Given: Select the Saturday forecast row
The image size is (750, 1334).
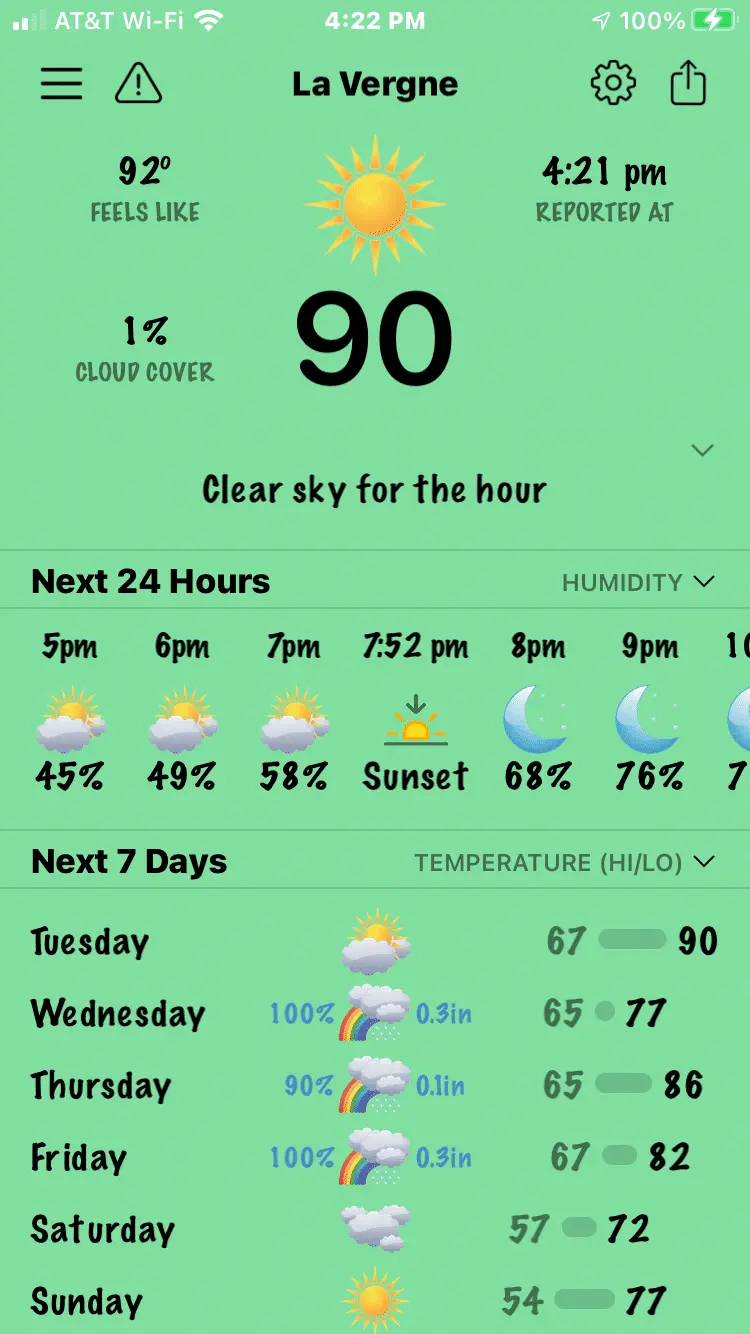Looking at the screenshot, I should 374,1229.
